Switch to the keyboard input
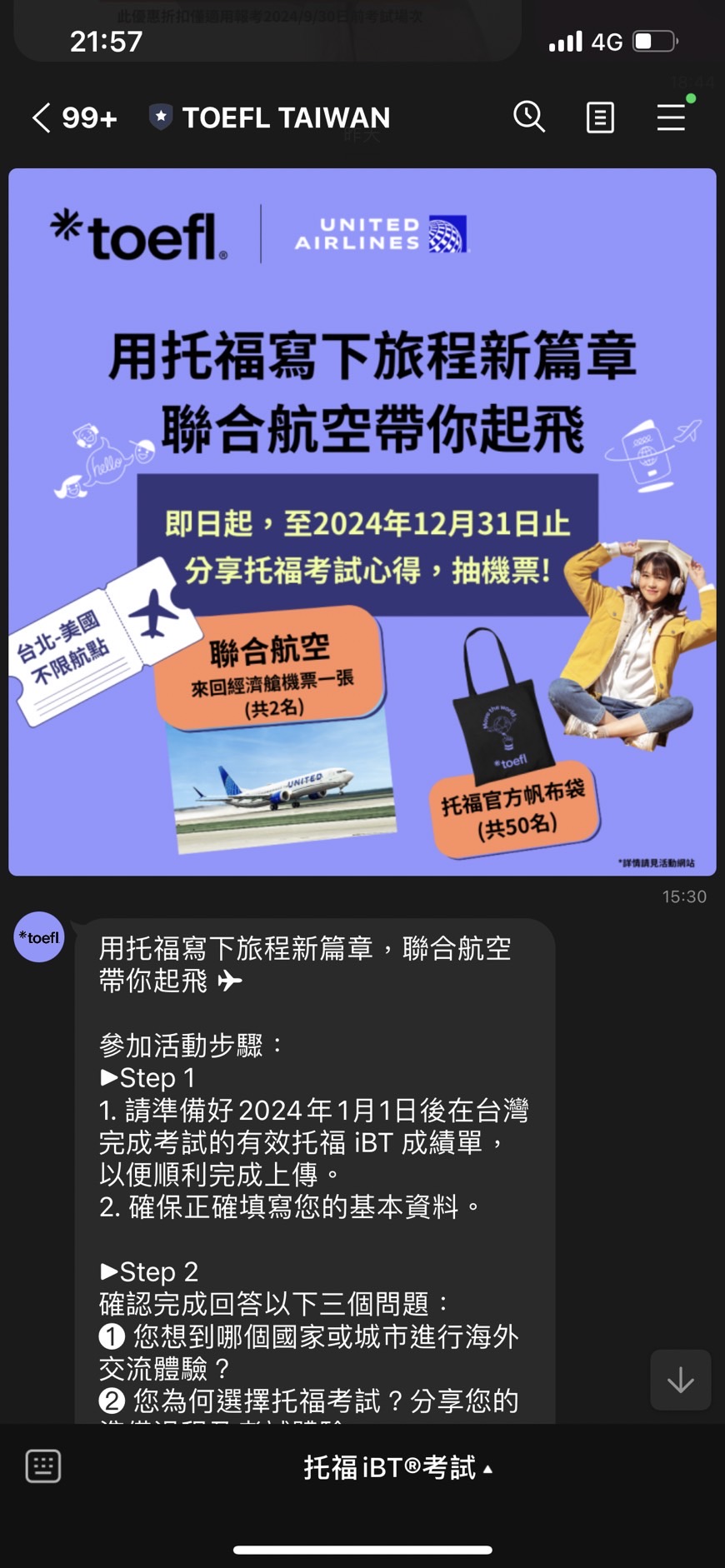Screen dimensions: 725x1568 [43, 1466]
